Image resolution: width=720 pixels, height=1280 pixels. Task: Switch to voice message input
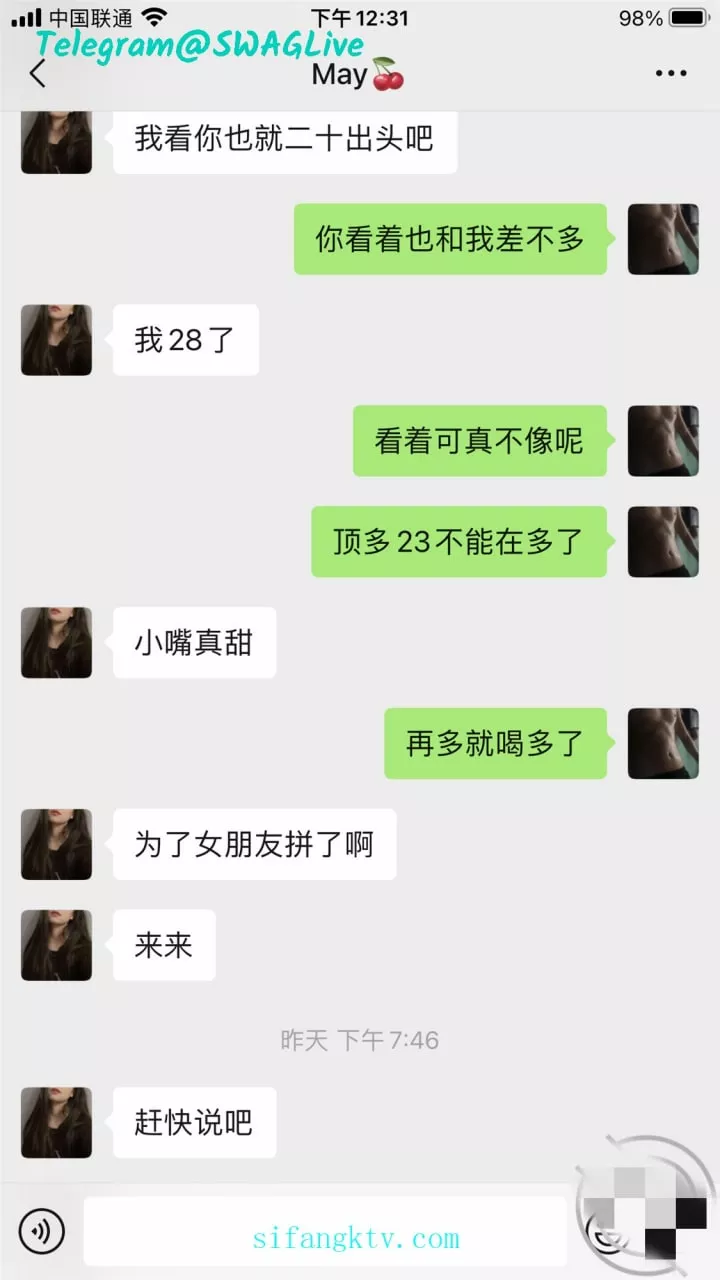click(x=41, y=1231)
